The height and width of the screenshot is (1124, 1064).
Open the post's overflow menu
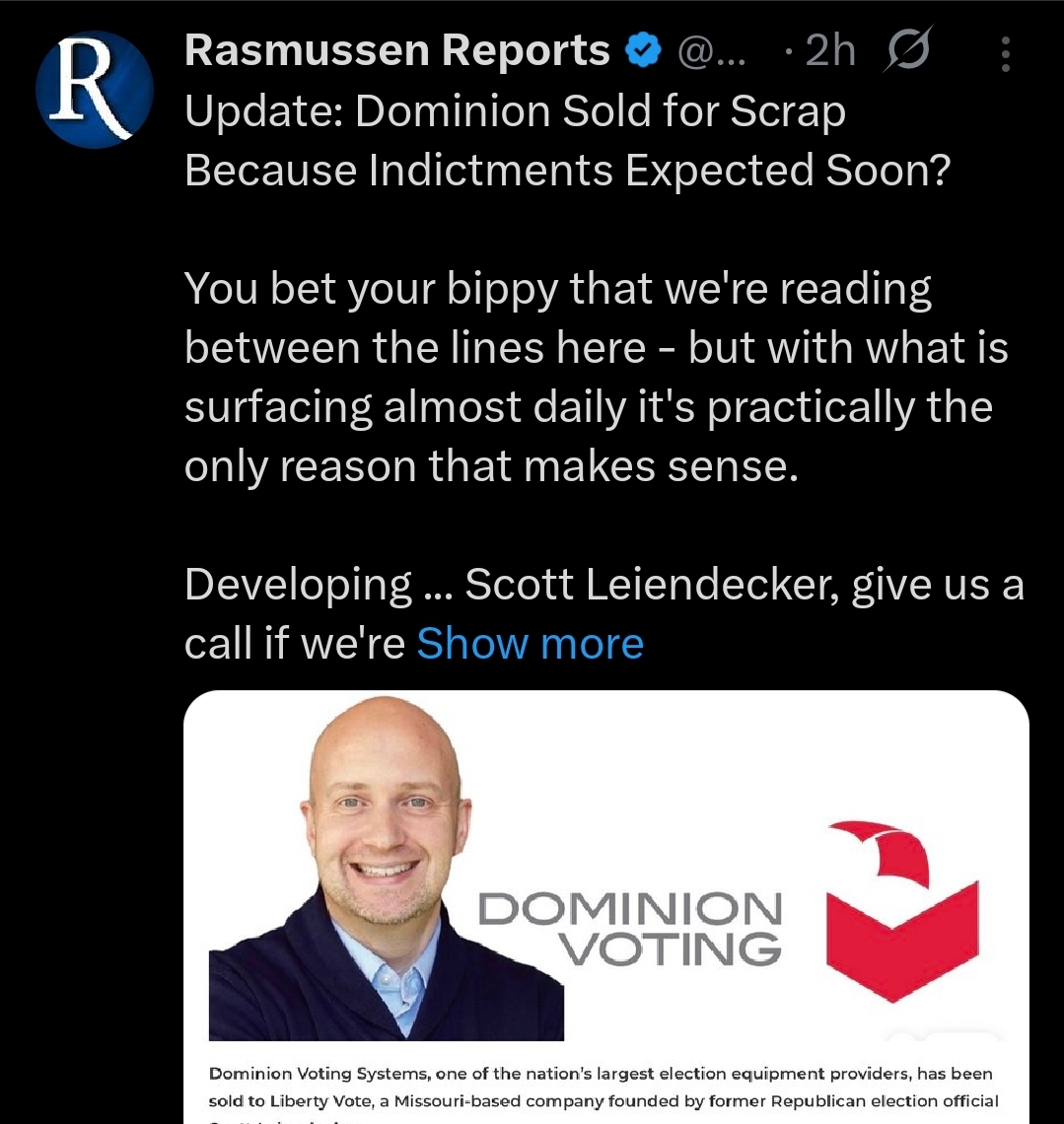pyautogui.click(x=1005, y=54)
